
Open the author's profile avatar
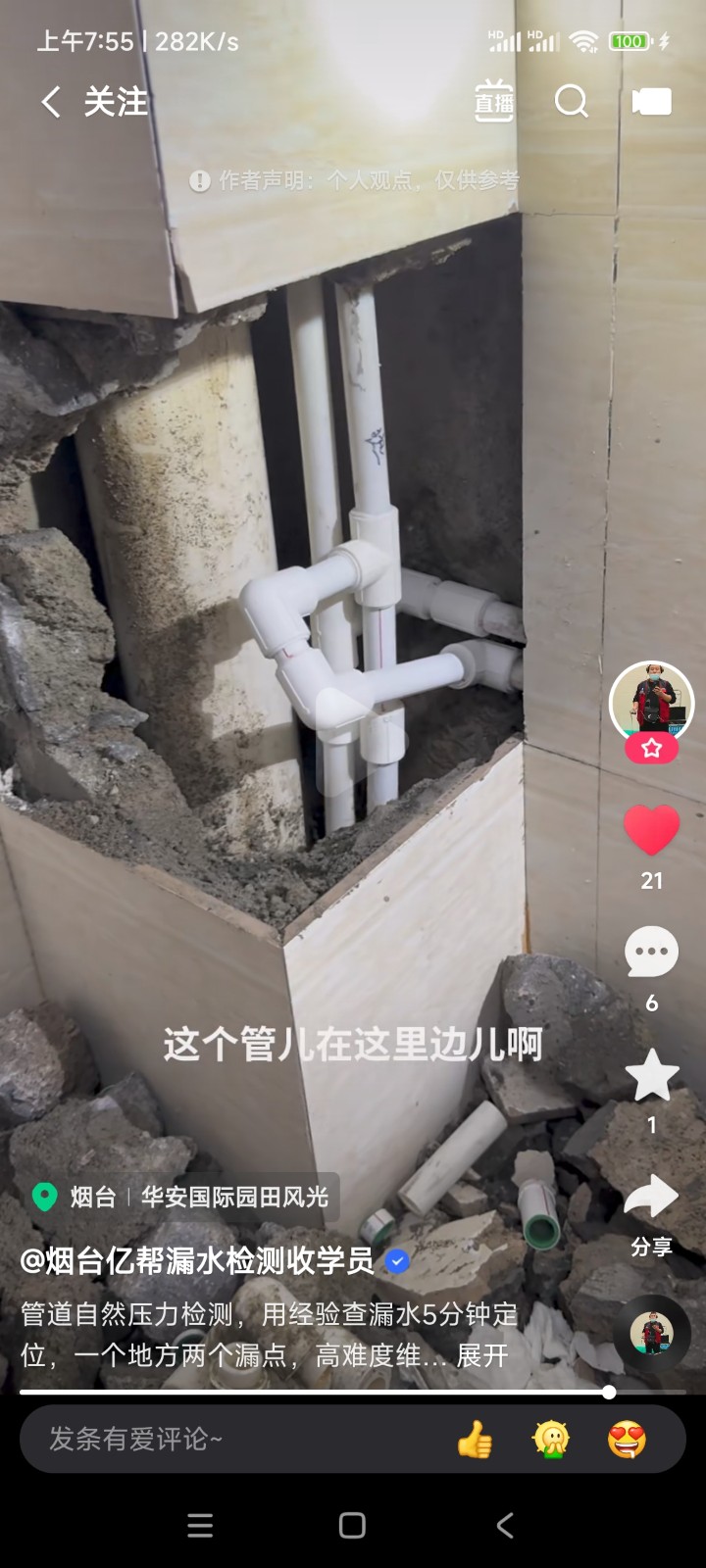[651, 703]
